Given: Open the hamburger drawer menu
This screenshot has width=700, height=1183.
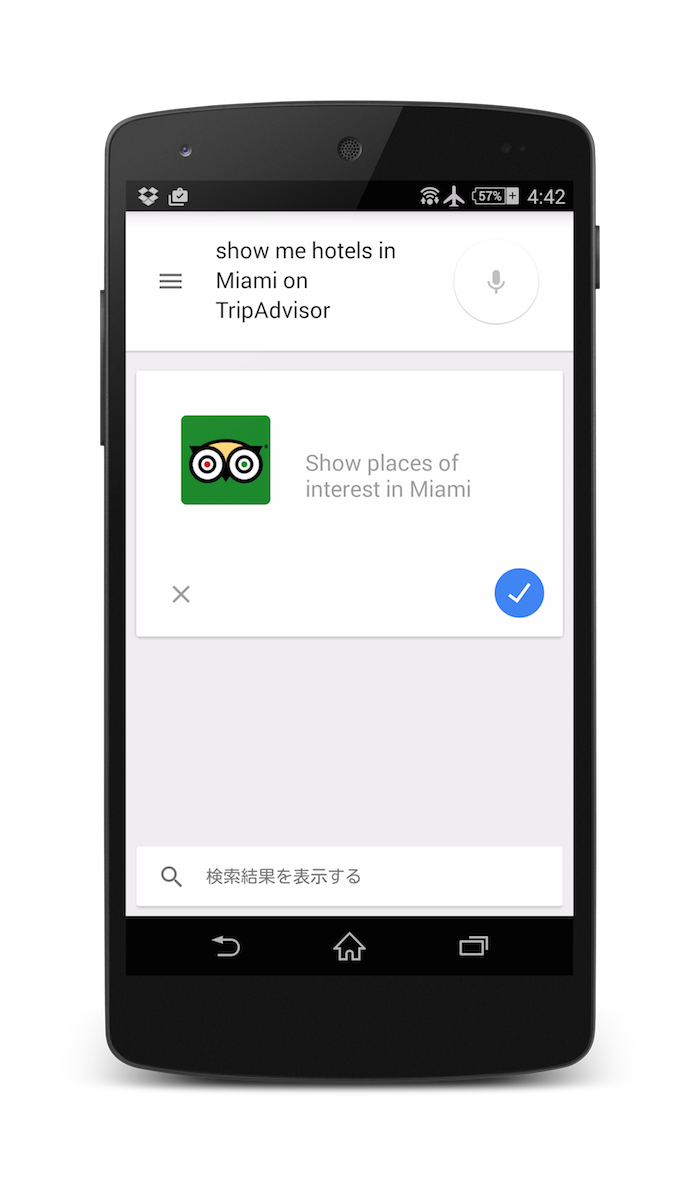Looking at the screenshot, I should coord(170,281).
